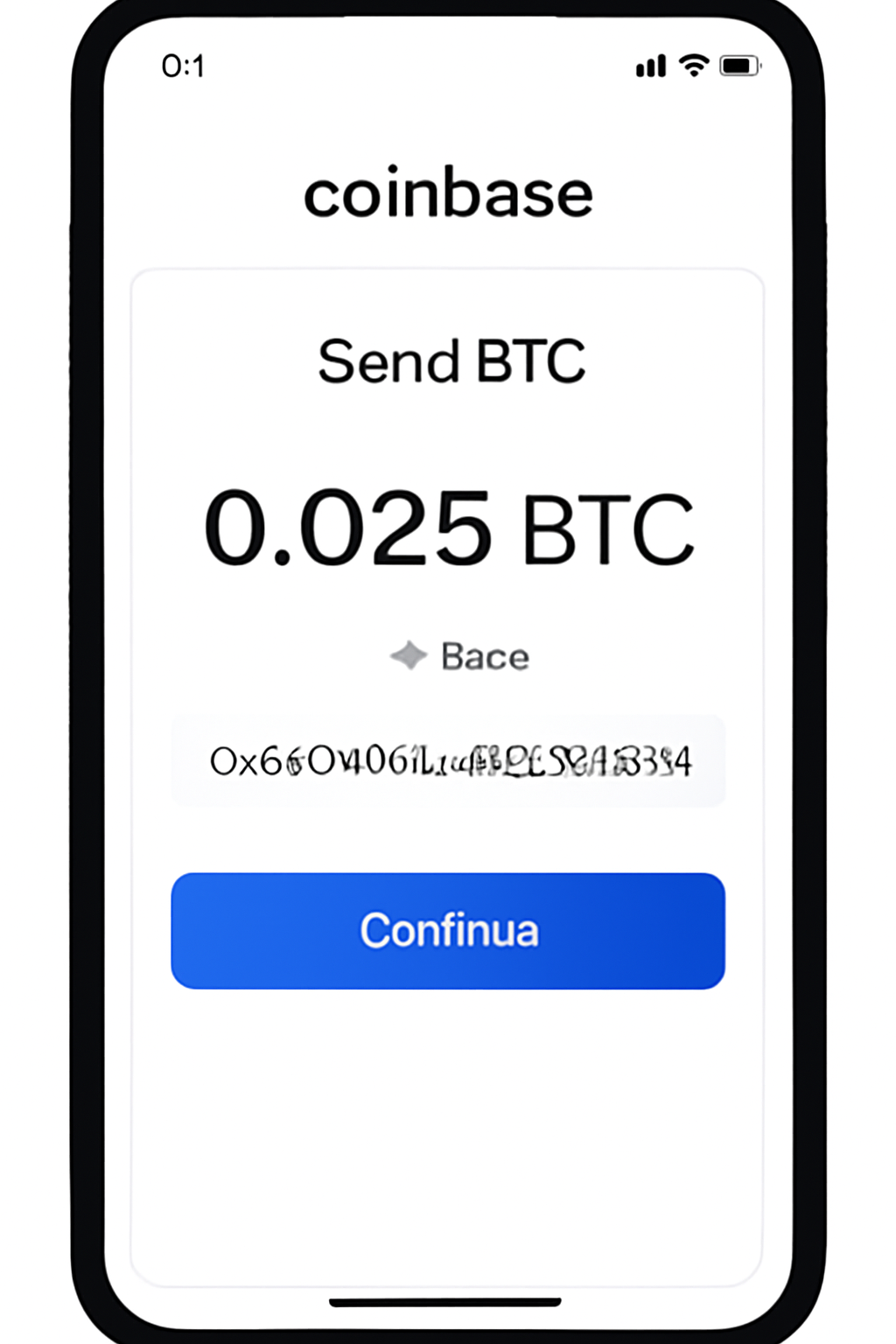896x1344 pixels.
Task: Click the battery indicator icon
Action: tap(739, 64)
